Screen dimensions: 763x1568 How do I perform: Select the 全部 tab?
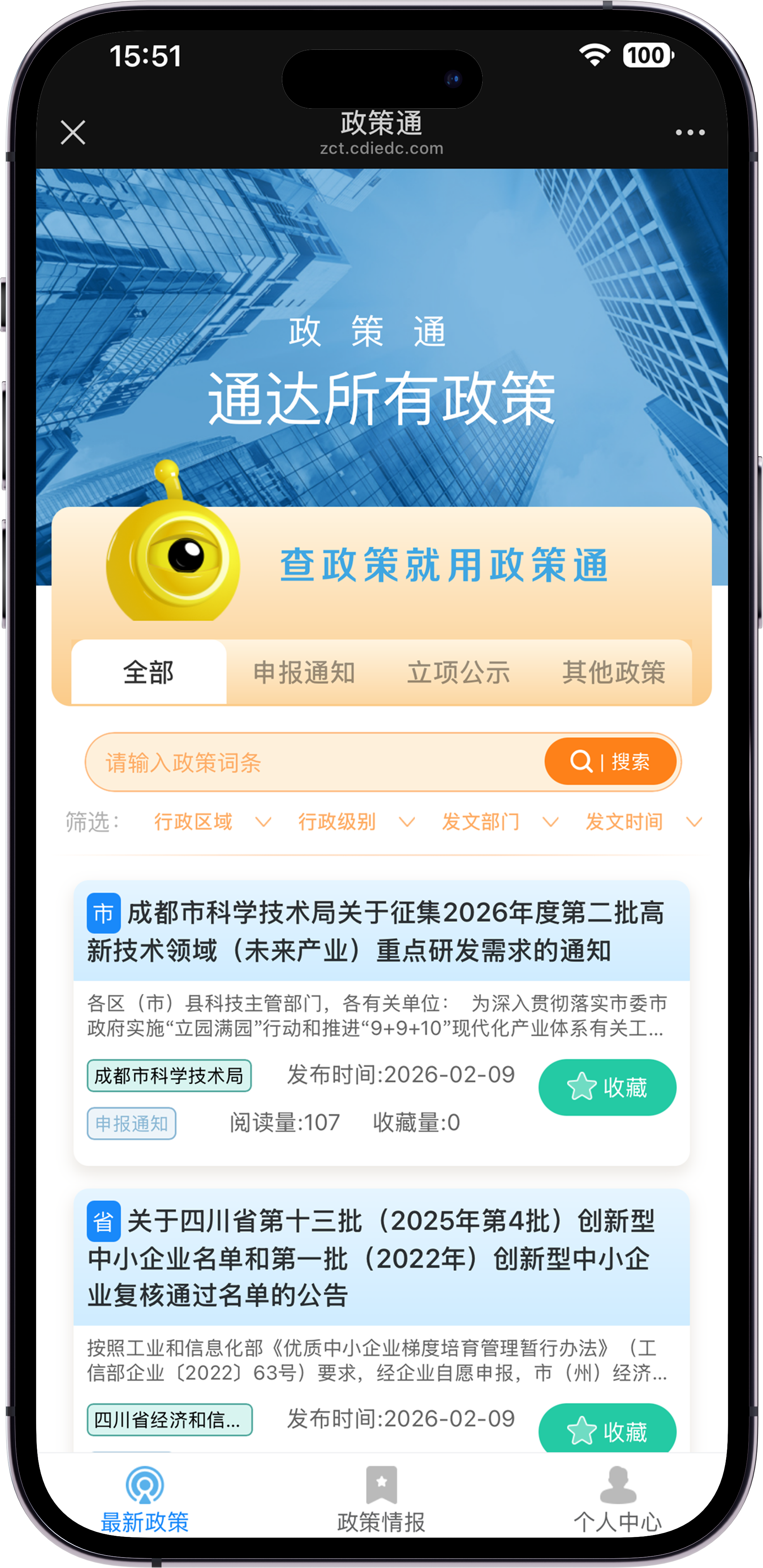pos(148,673)
